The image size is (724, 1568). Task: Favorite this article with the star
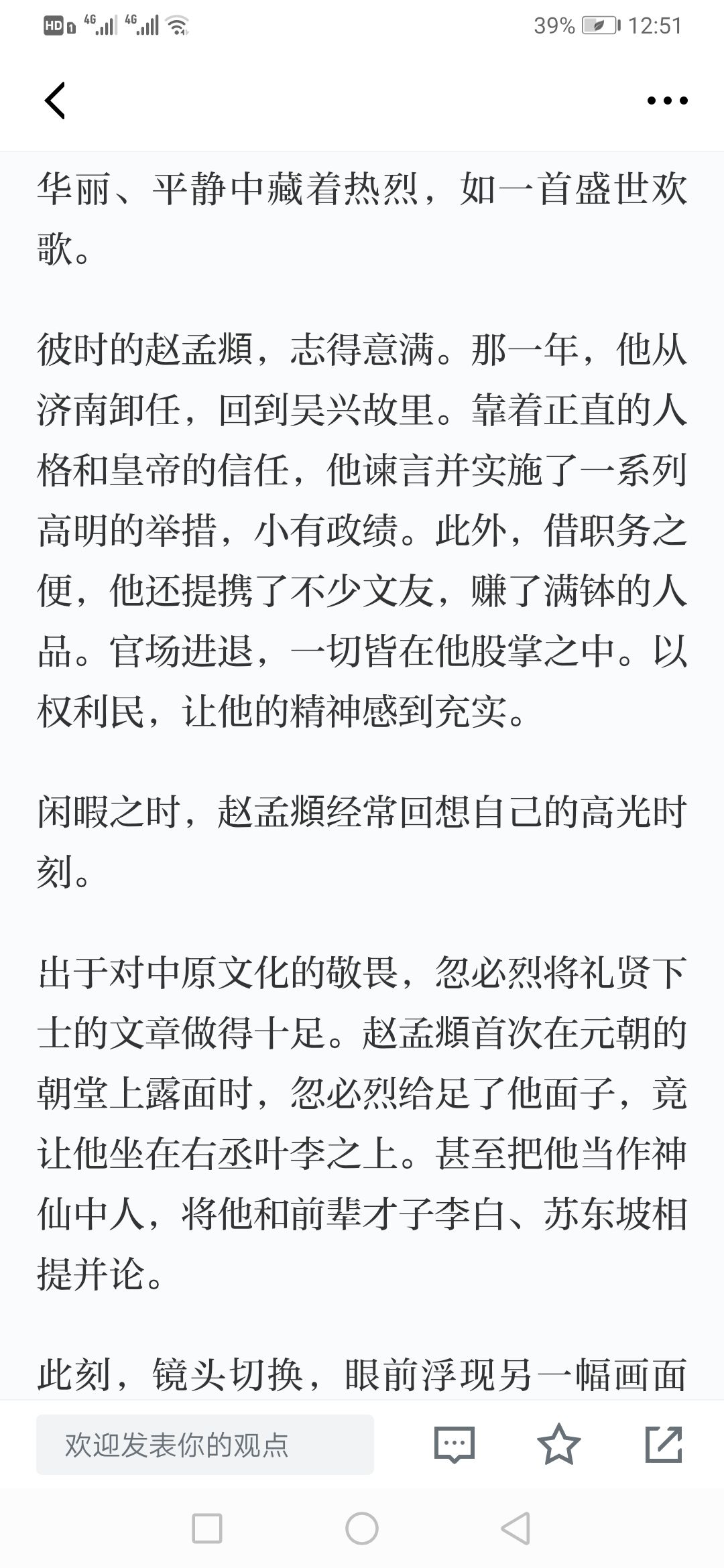[x=558, y=1444]
